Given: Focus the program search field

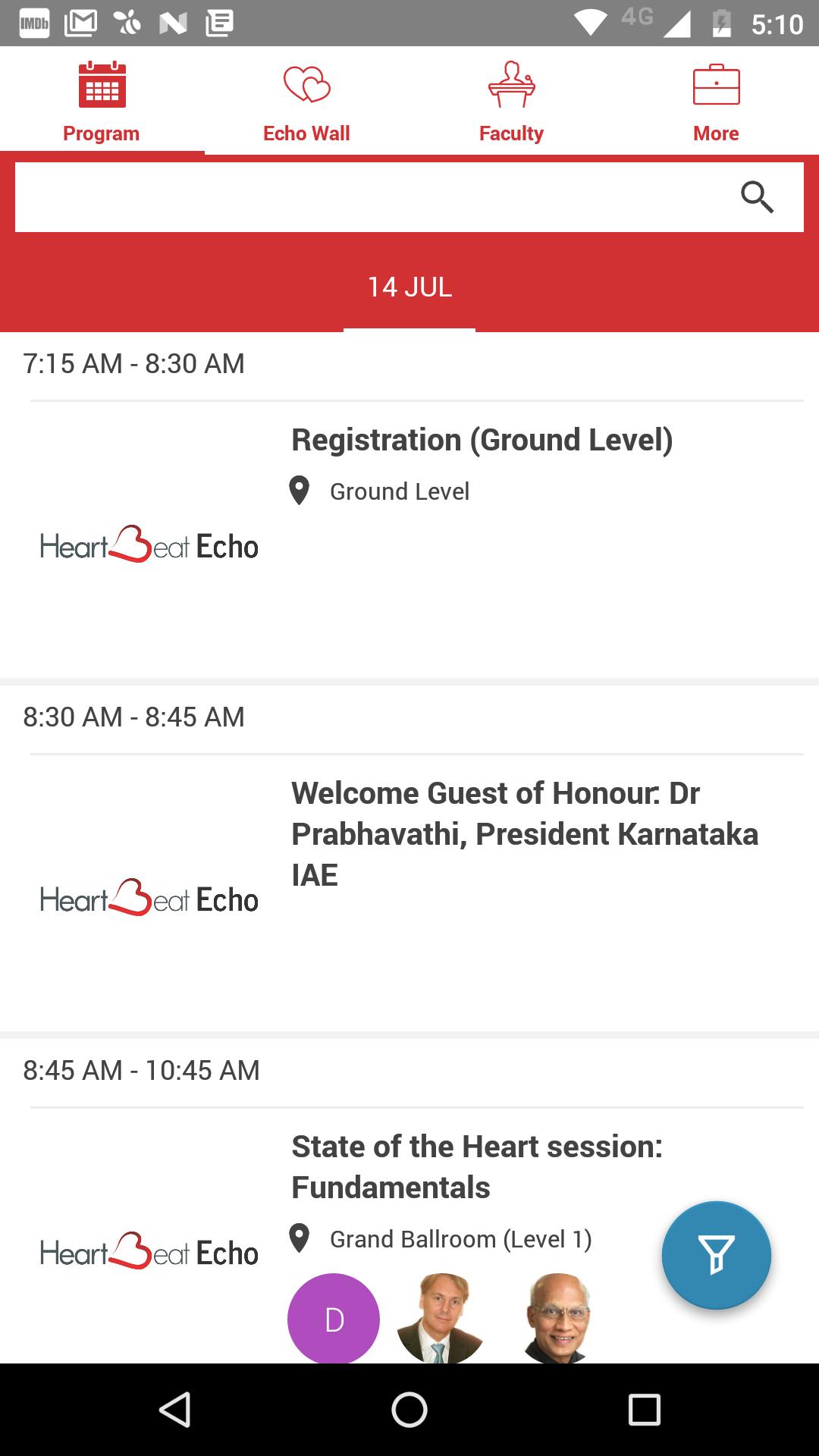Looking at the screenshot, I should point(364,197).
